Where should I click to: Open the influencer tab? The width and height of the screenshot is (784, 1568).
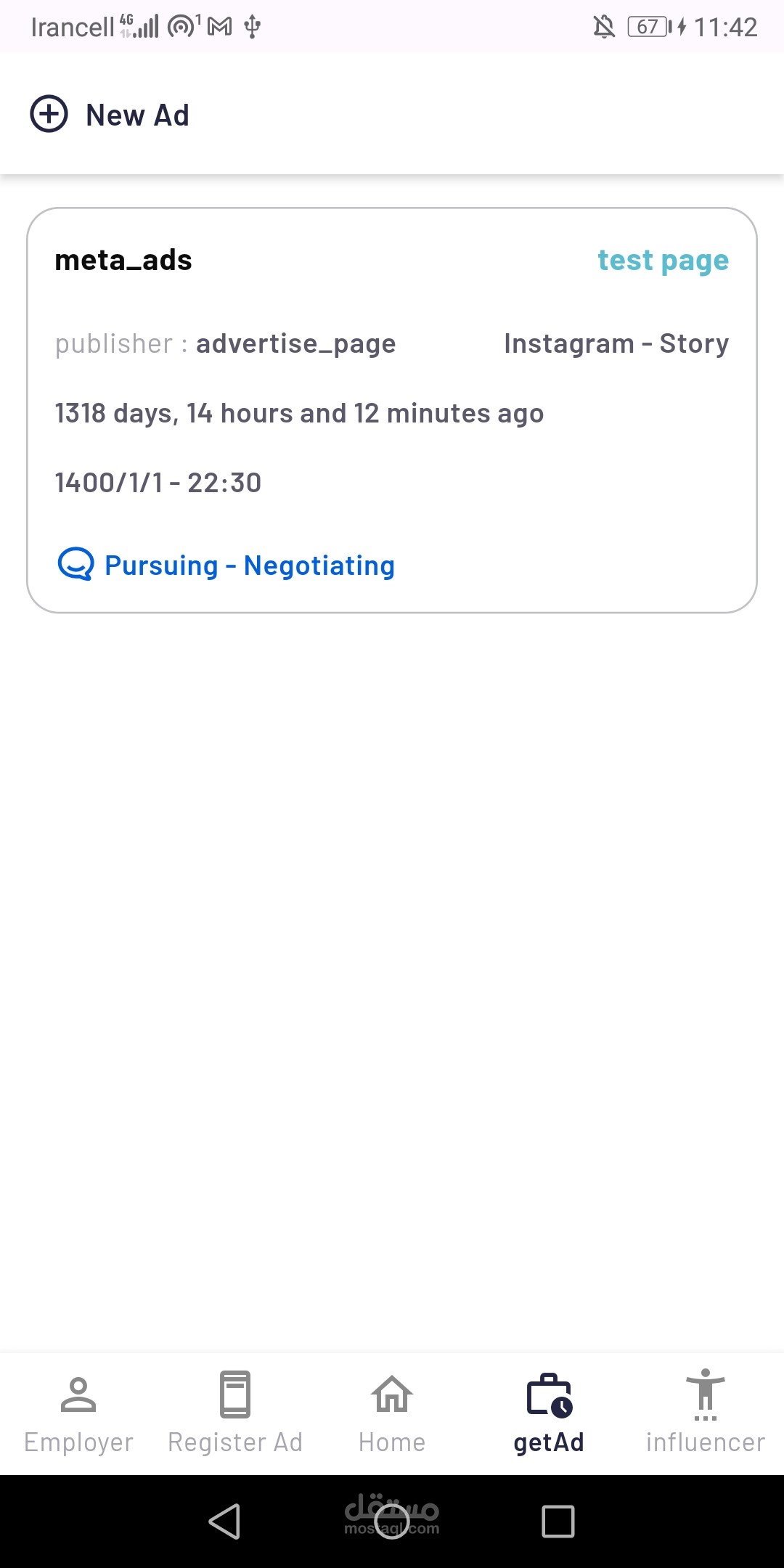(x=706, y=1413)
